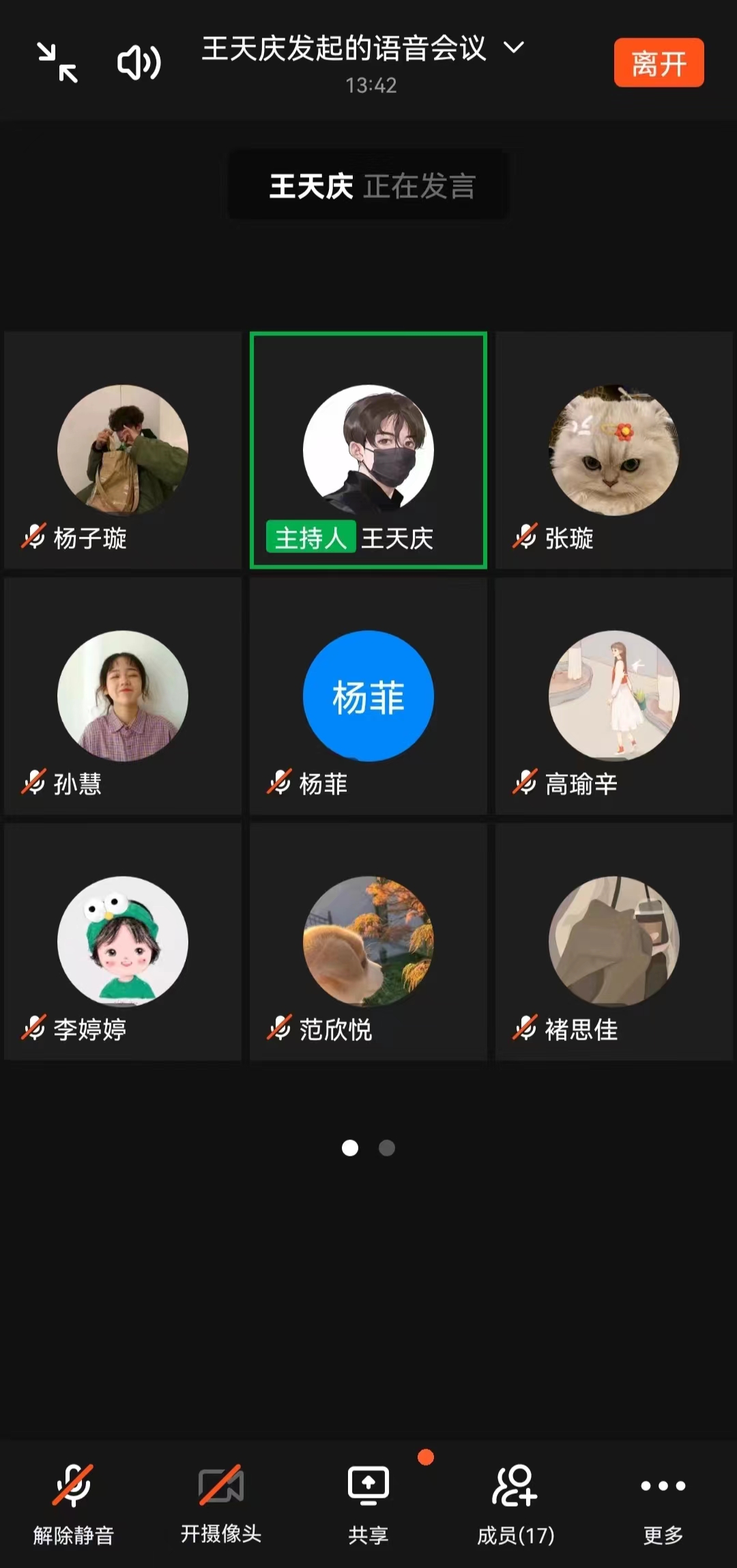Select 褚思佳's participant tile
The image size is (737, 1568).
tap(614, 942)
